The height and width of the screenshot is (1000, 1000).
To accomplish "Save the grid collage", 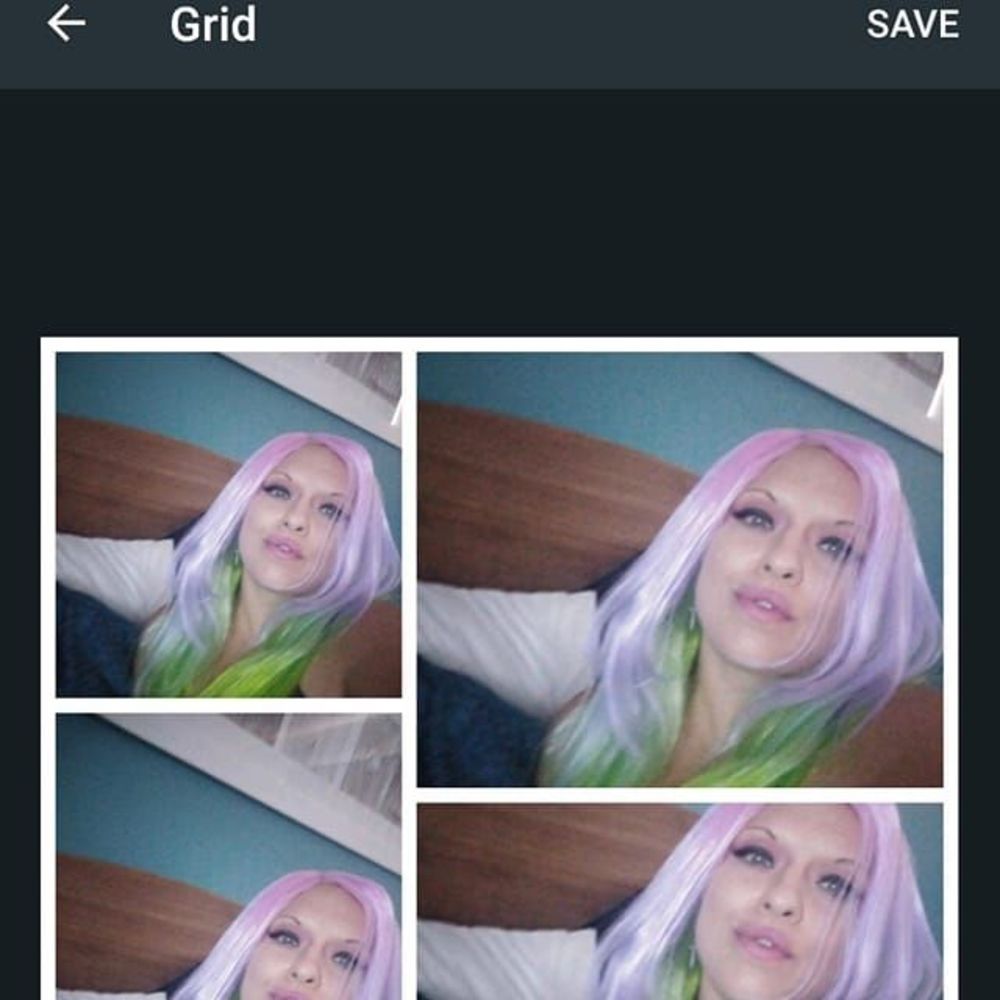I will pyautogui.click(x=912, y=25).
